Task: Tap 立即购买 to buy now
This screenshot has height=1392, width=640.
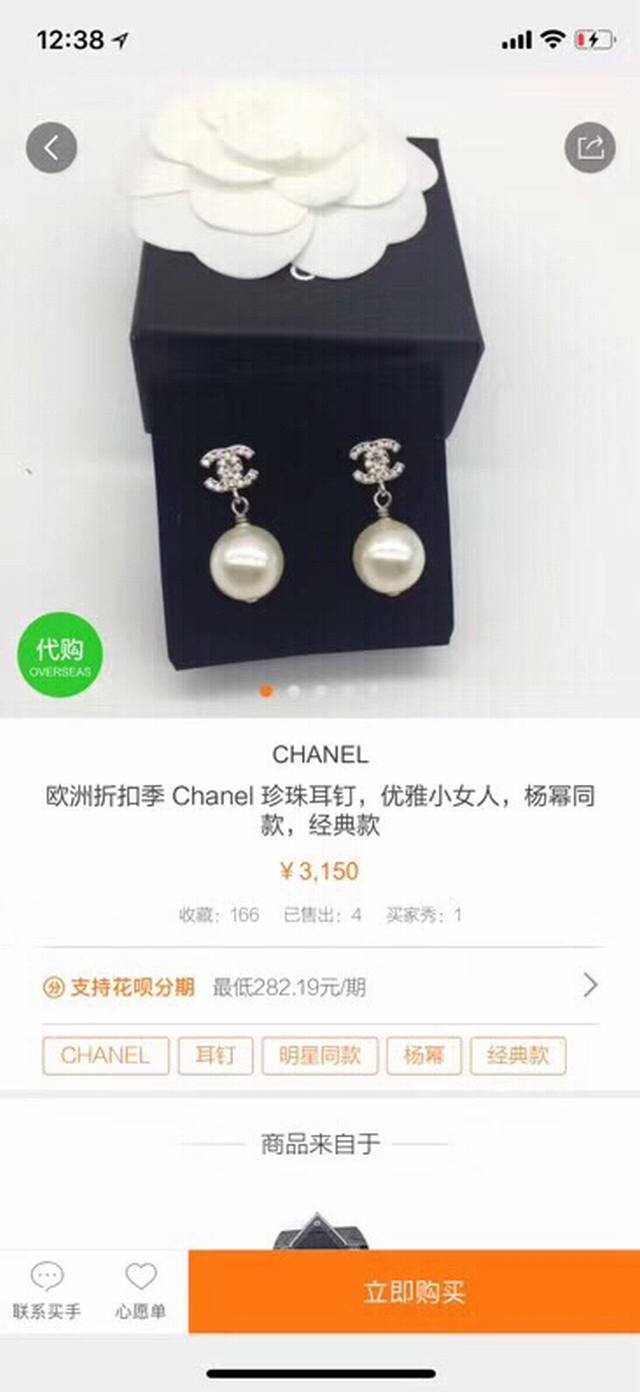Action: (414, 1291)
